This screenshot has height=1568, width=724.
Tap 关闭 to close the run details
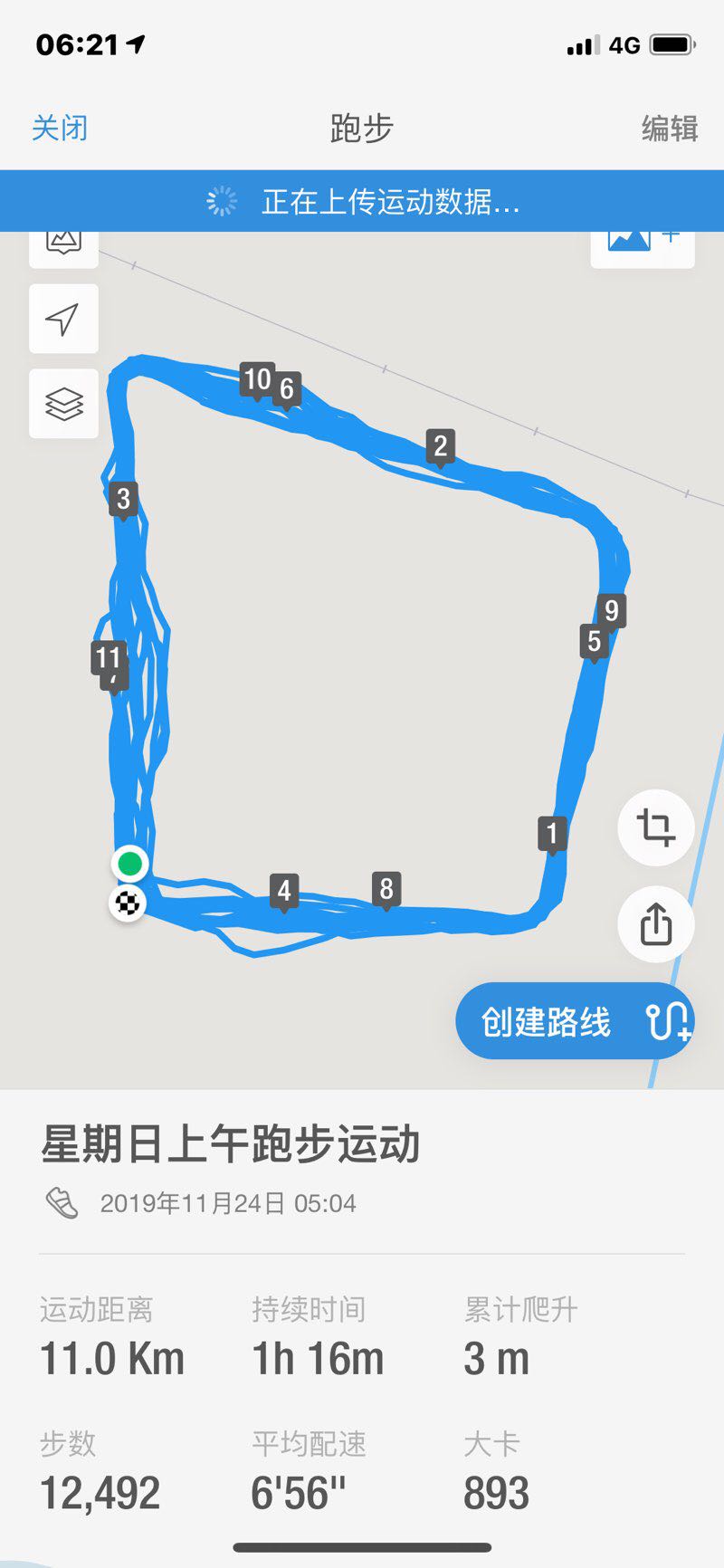coord(60,128)
